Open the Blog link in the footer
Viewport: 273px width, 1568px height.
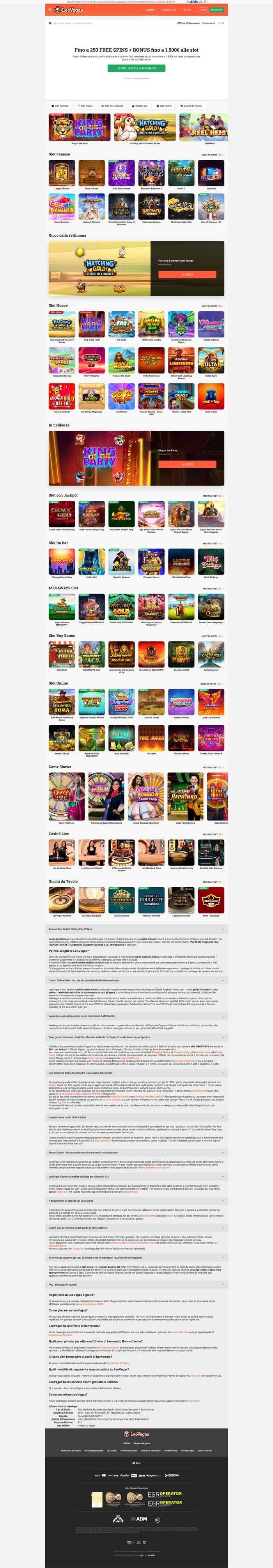tap(137, 1463)
